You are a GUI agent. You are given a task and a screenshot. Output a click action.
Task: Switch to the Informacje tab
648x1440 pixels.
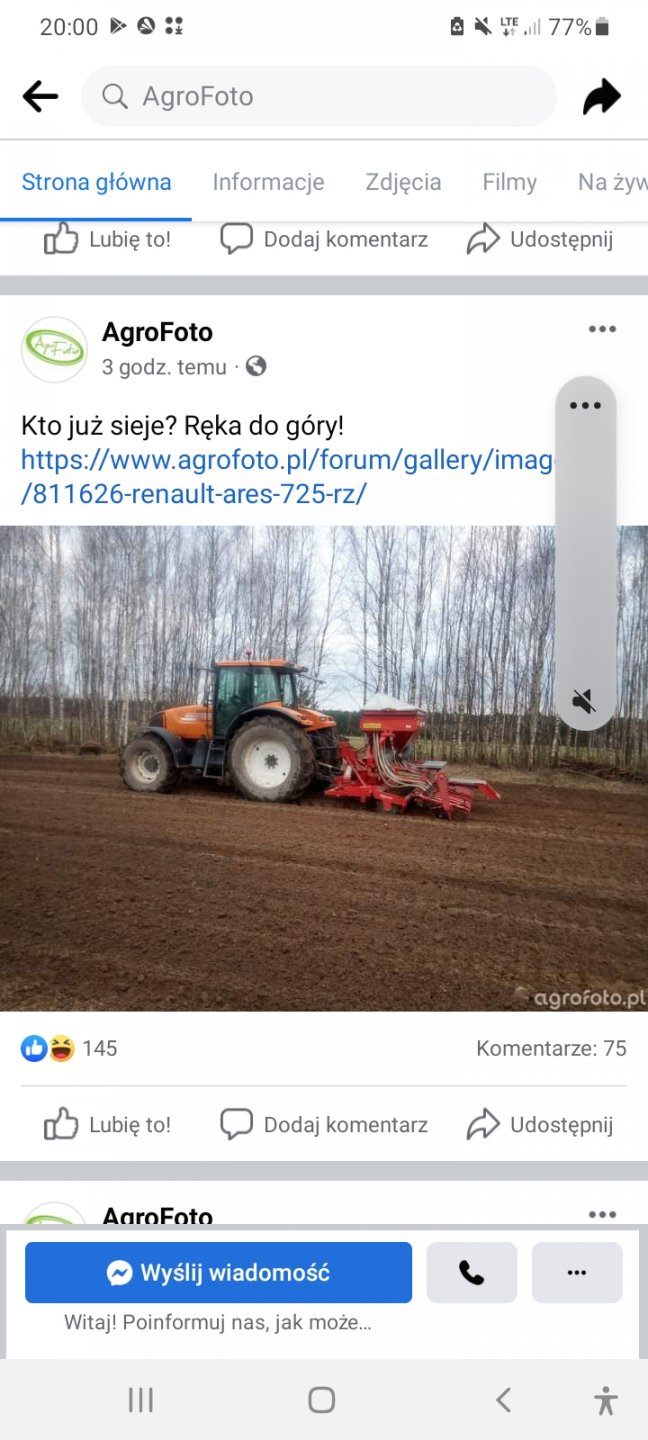point(268,182)
